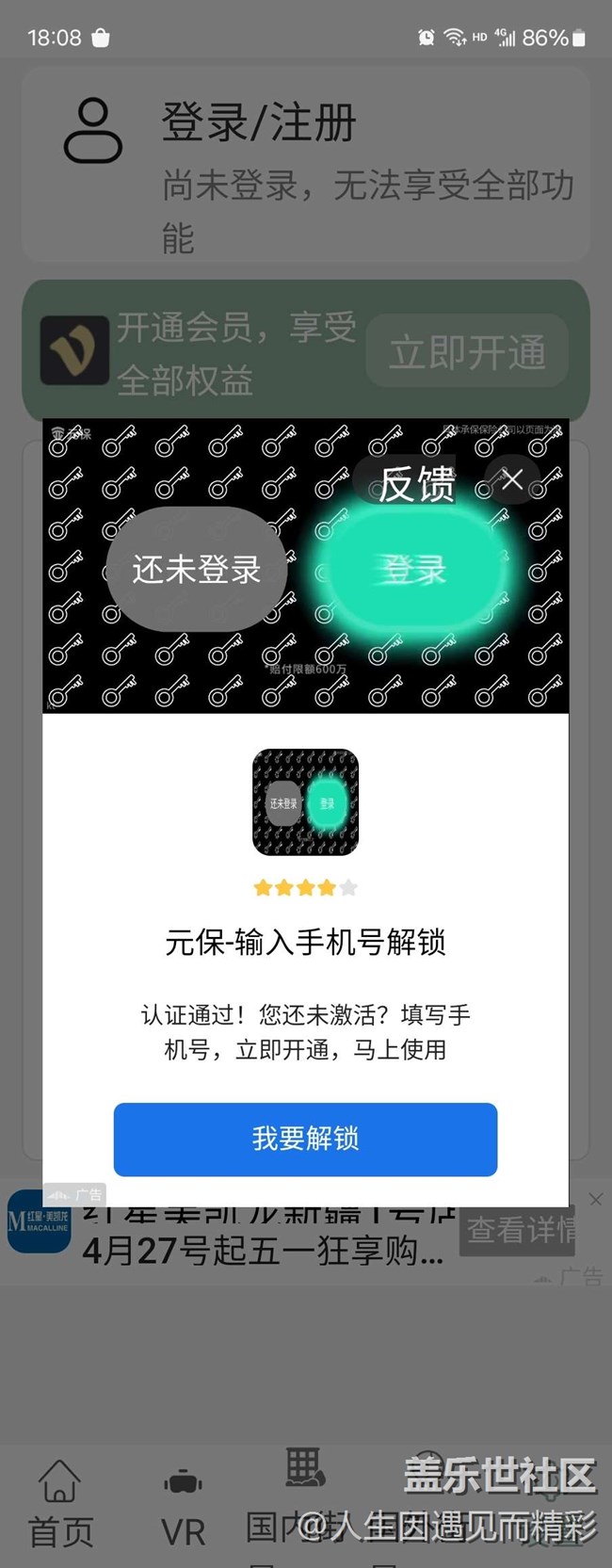Tap the blue 我要解锁 button
The image size is (612, 1568).
[x=305, y=1140]
